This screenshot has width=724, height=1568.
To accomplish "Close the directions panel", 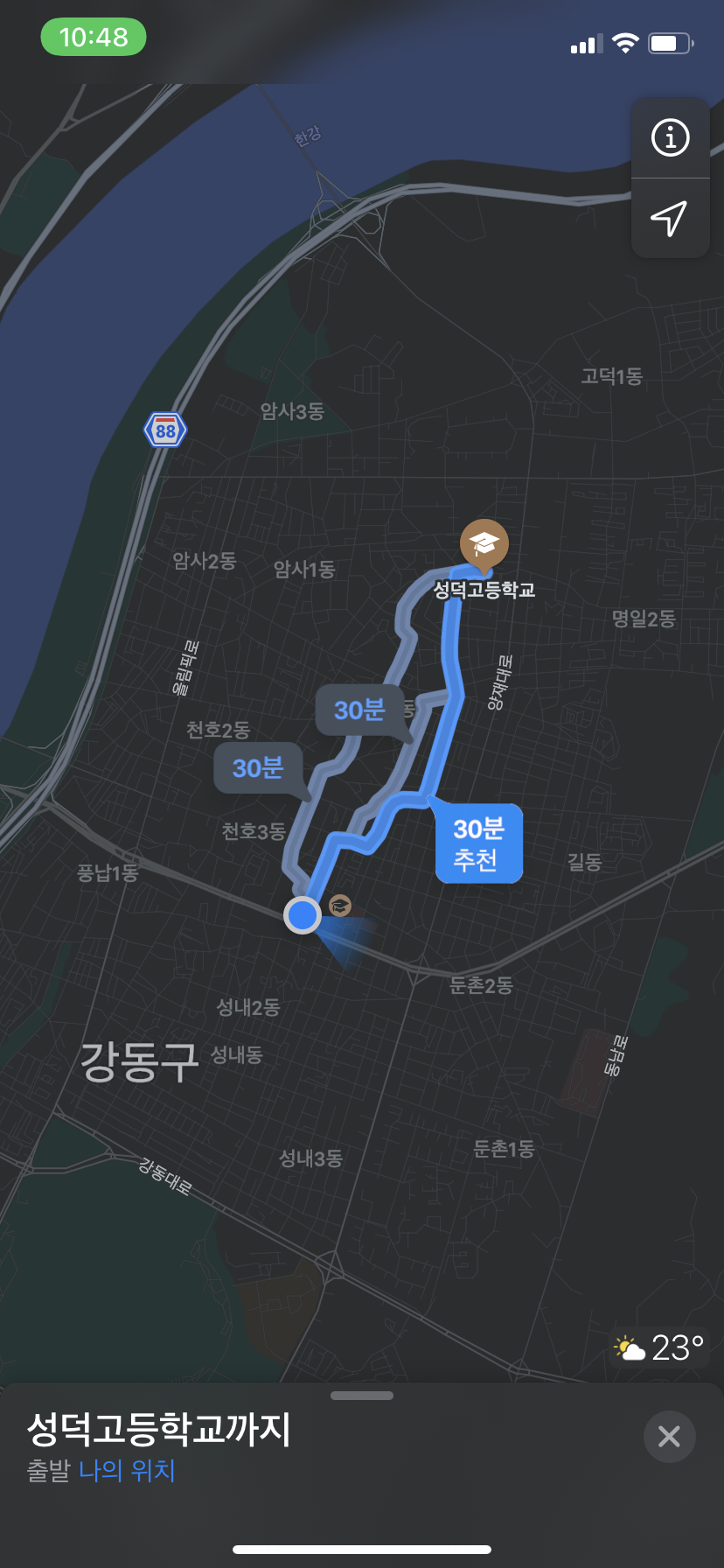I will tap(669, 1436).
